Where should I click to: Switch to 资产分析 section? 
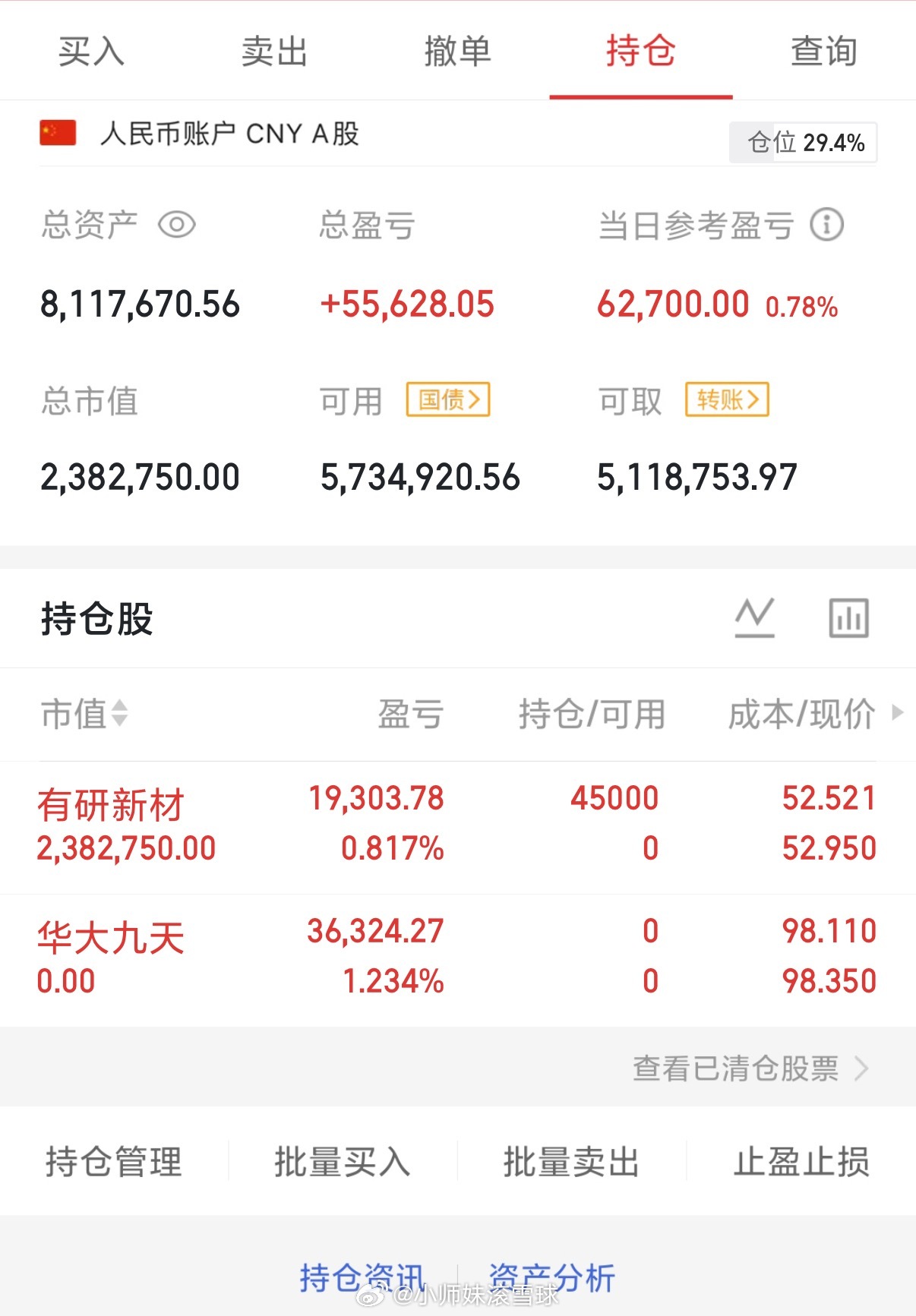(551, 1278)
